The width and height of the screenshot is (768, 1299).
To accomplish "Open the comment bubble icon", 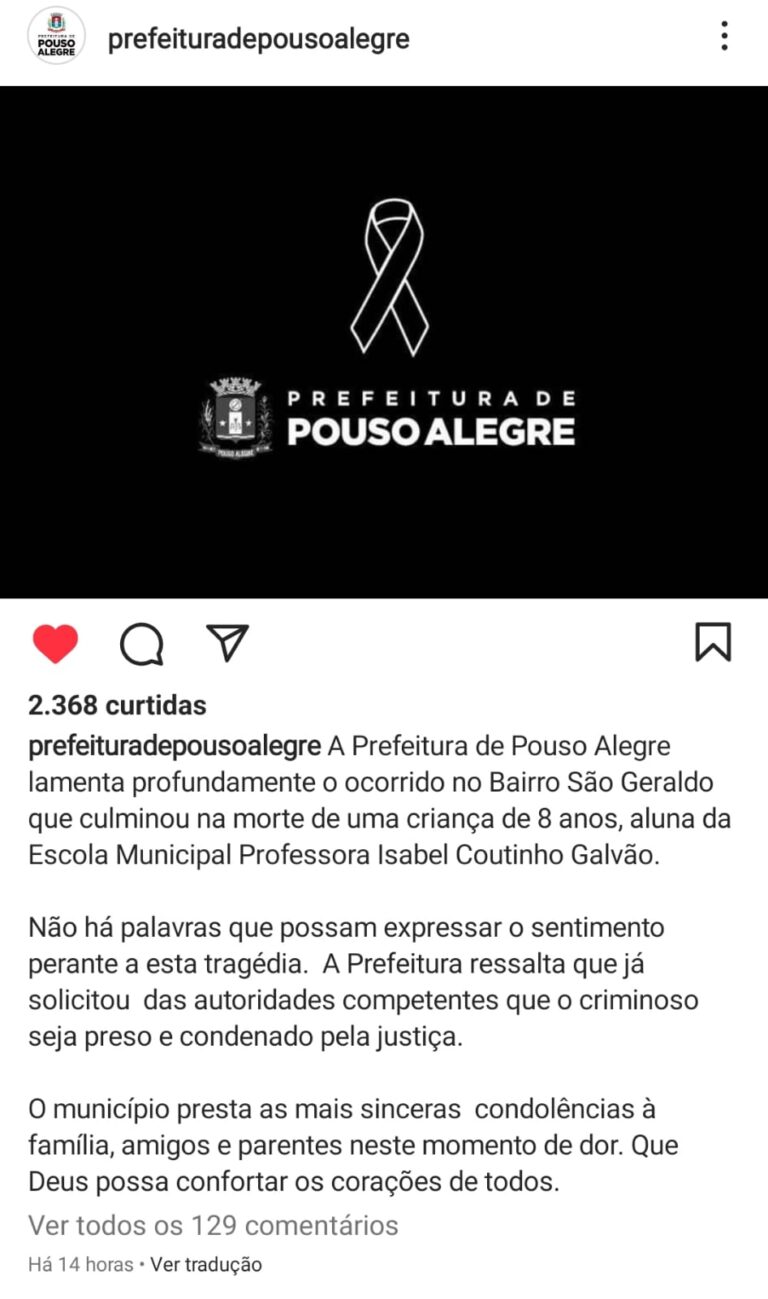I will point(142,644).
